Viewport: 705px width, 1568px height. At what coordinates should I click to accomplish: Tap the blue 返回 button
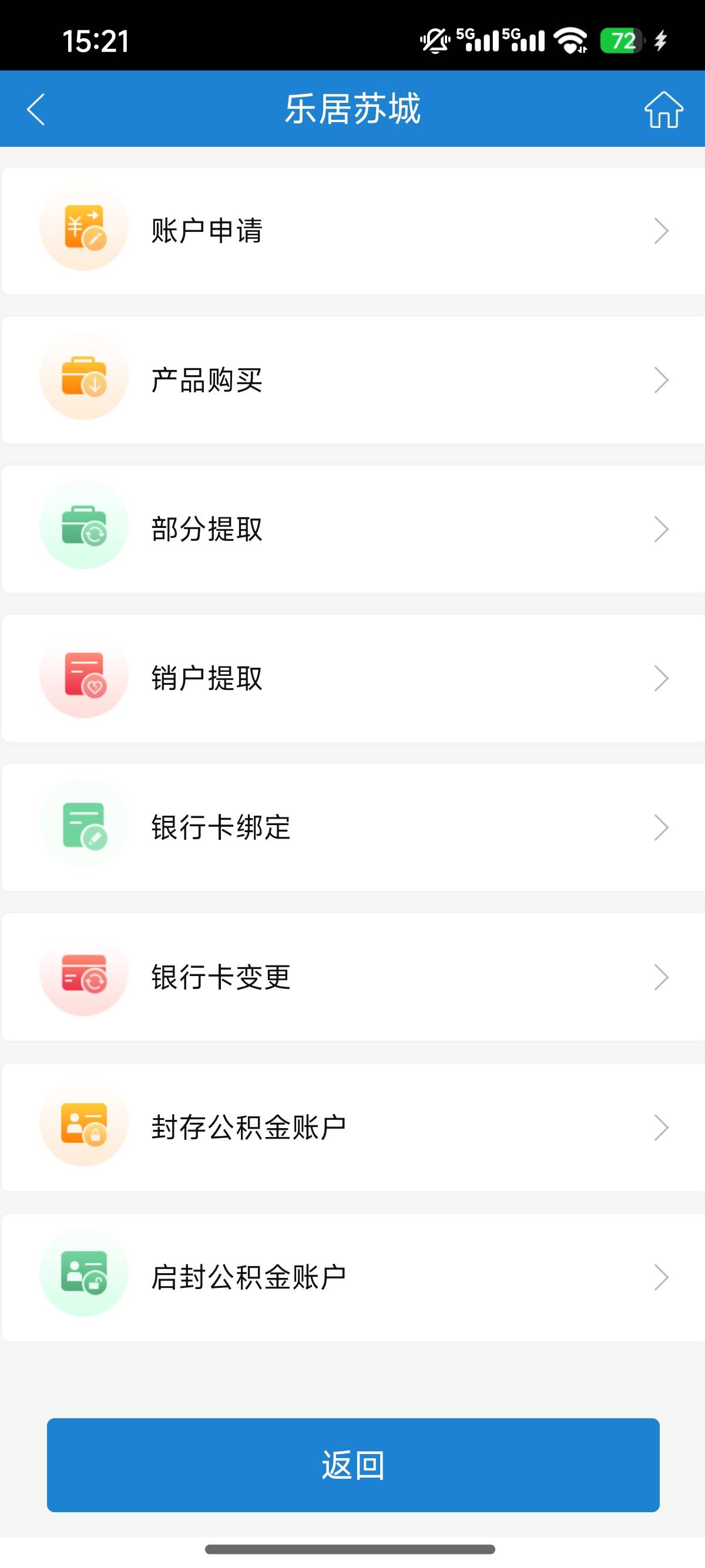[353, 1465]
